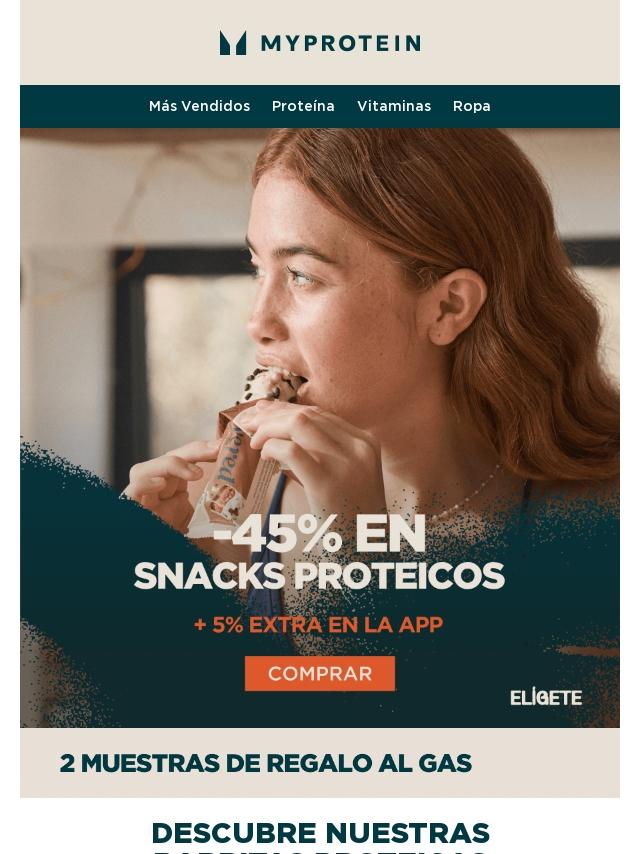640x854 pixels.
Task: Tap the orange COMPRAR button
Action: pyautogui.click(x=320, y=673)
